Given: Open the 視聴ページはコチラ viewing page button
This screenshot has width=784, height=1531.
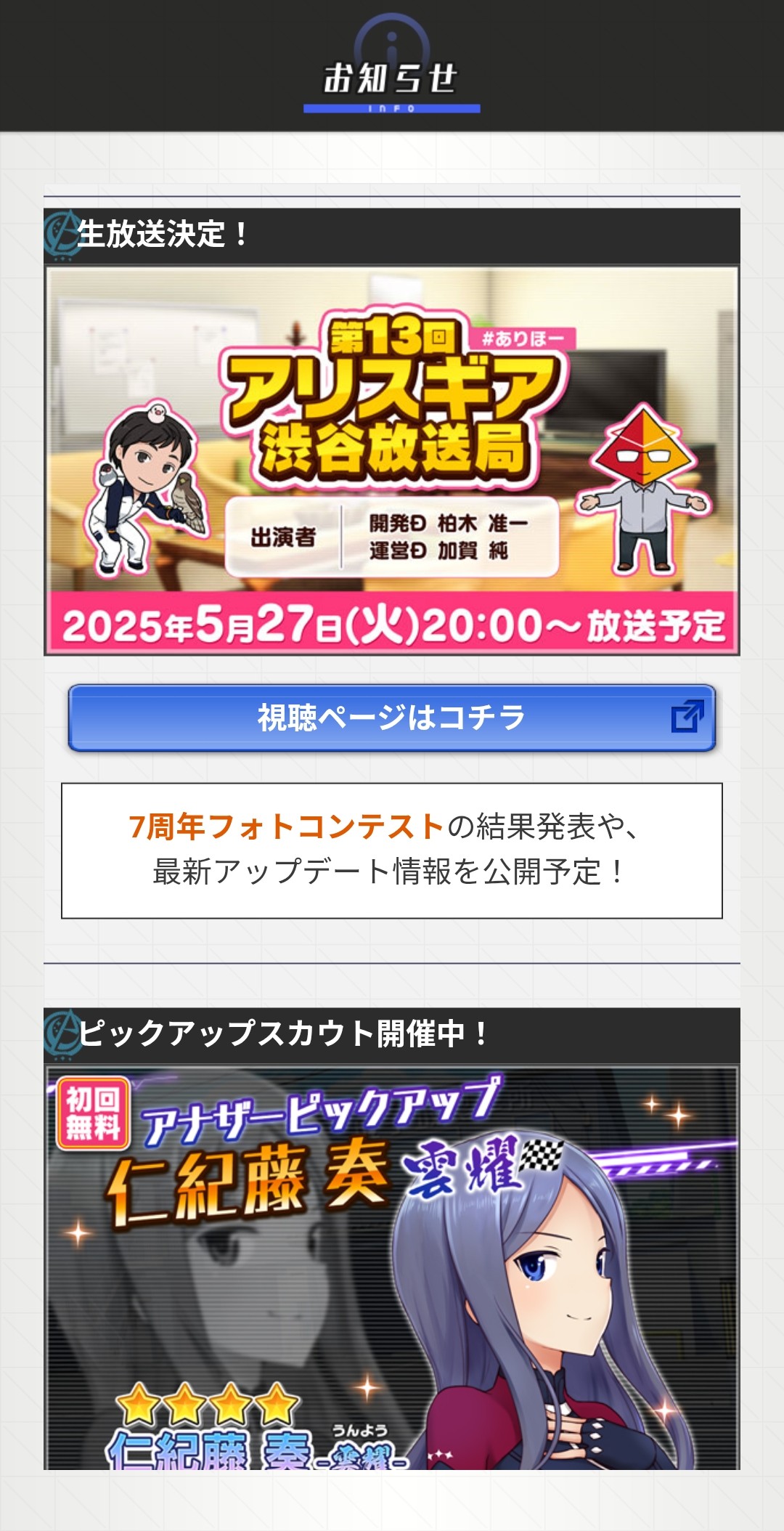Looking at the screenshot, I should [x=392, y=718].
